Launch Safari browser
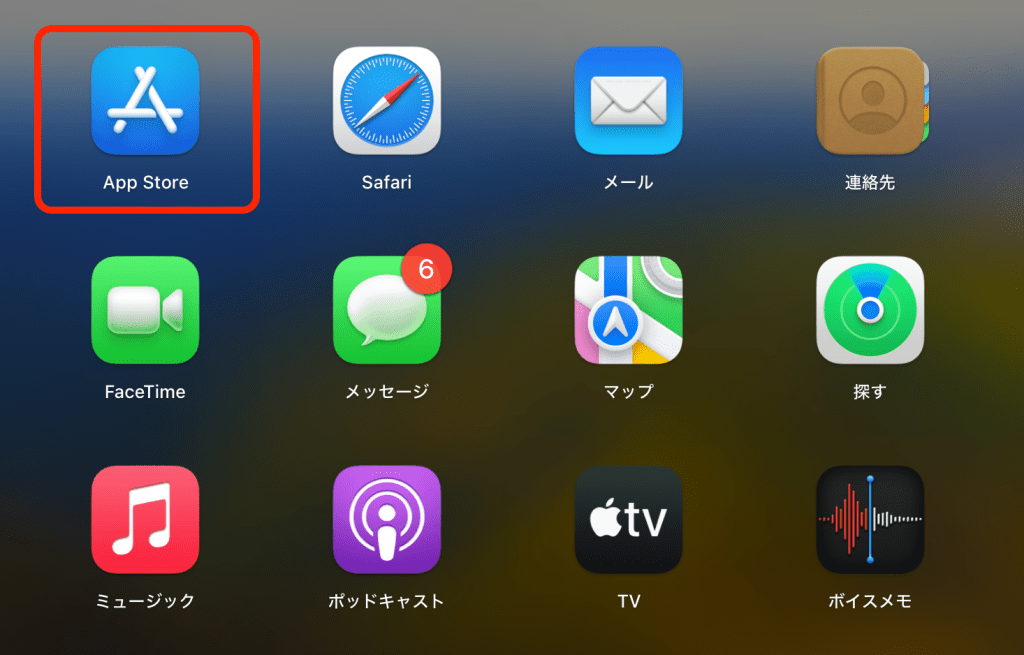This screenshot has width=1024, height=655. tap(386, 101)
